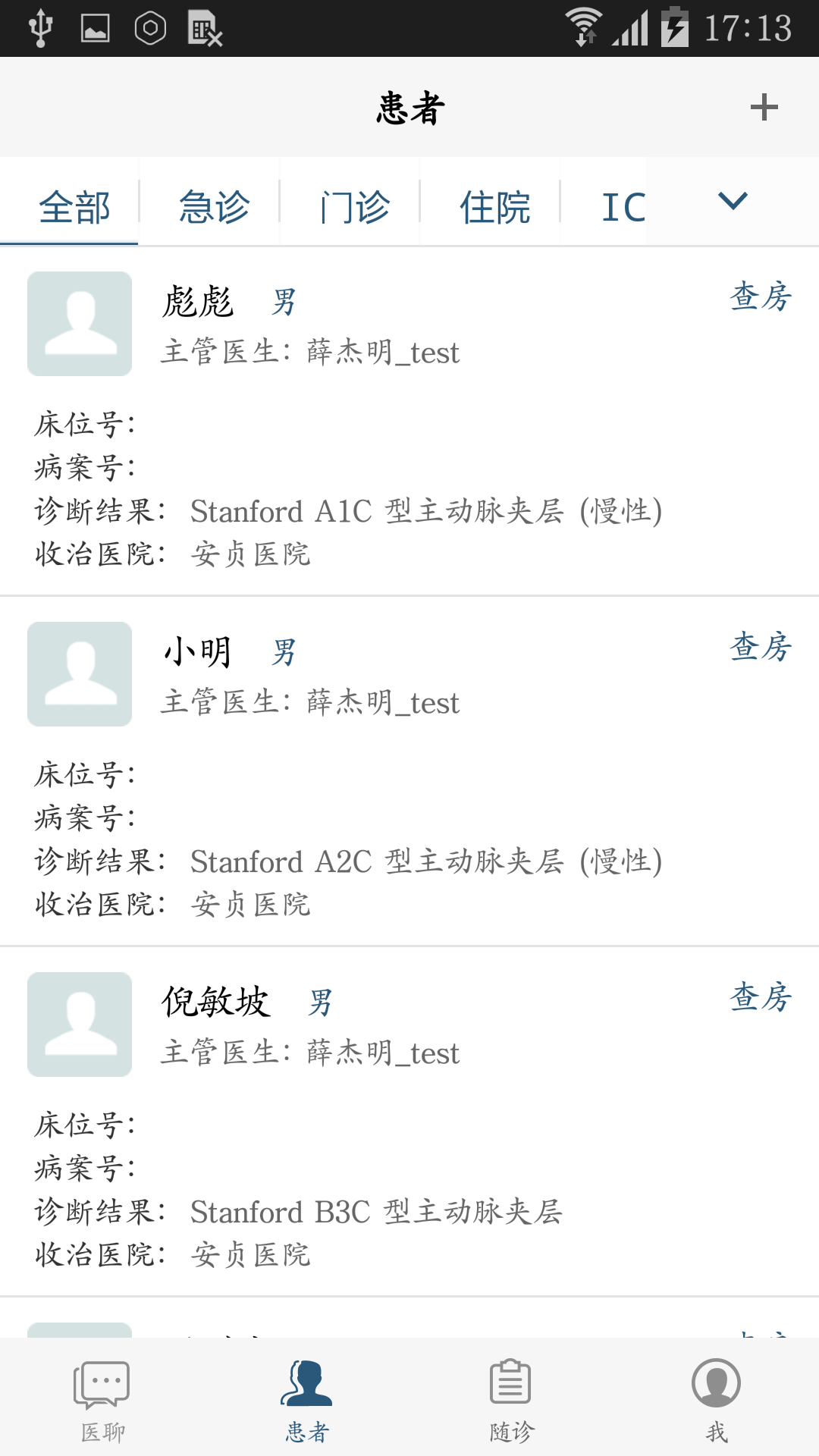Image resolution: width=819 pixels, height=1456 pixels.
Task: Open patient record for 小明
Action: 409,772
